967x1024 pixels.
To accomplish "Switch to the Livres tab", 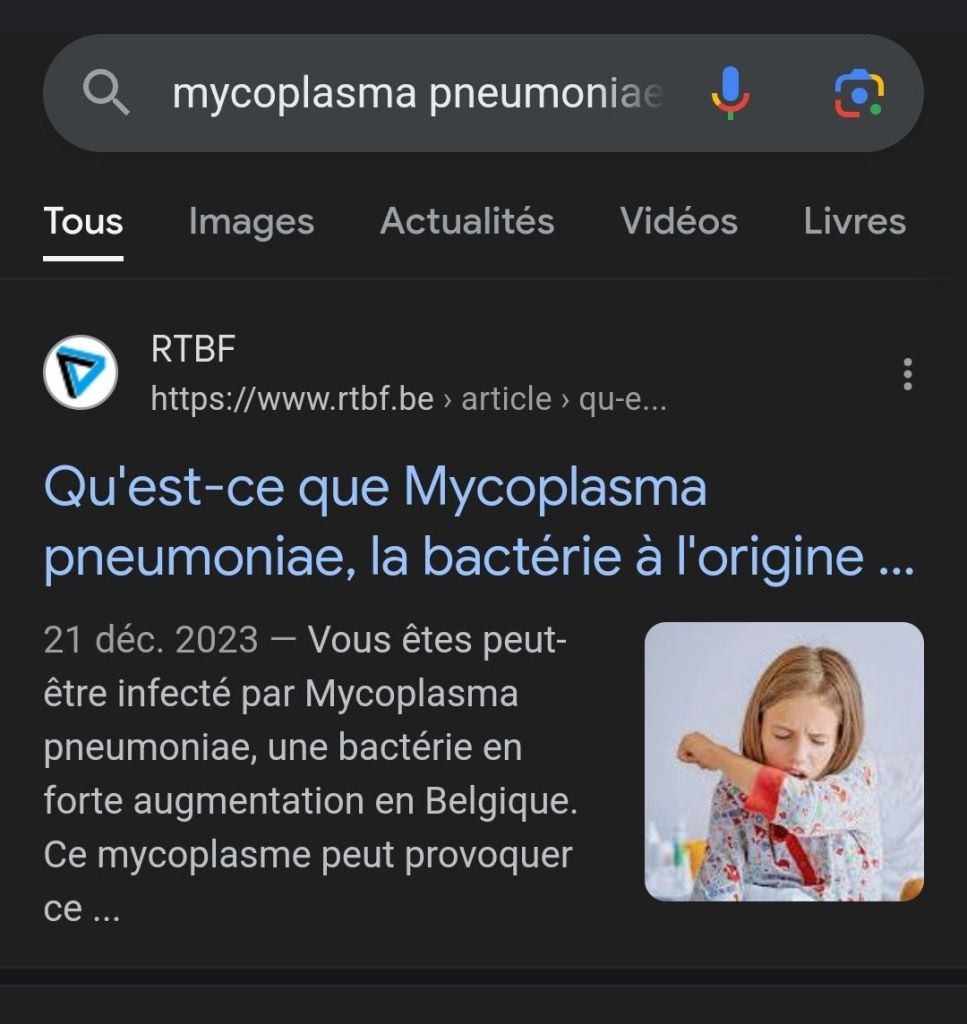I will pos(854,222).
